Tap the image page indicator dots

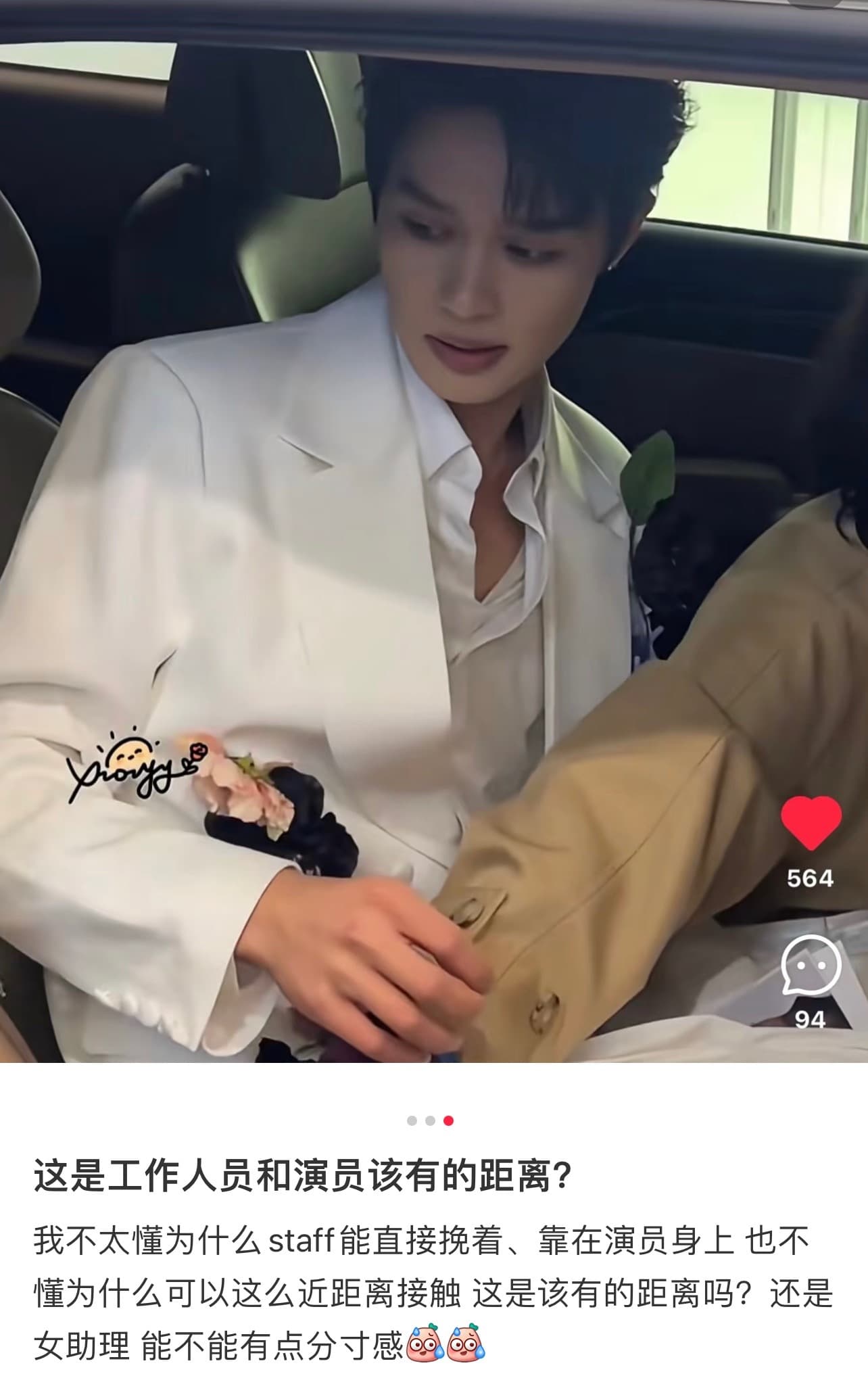point(430,1121)
